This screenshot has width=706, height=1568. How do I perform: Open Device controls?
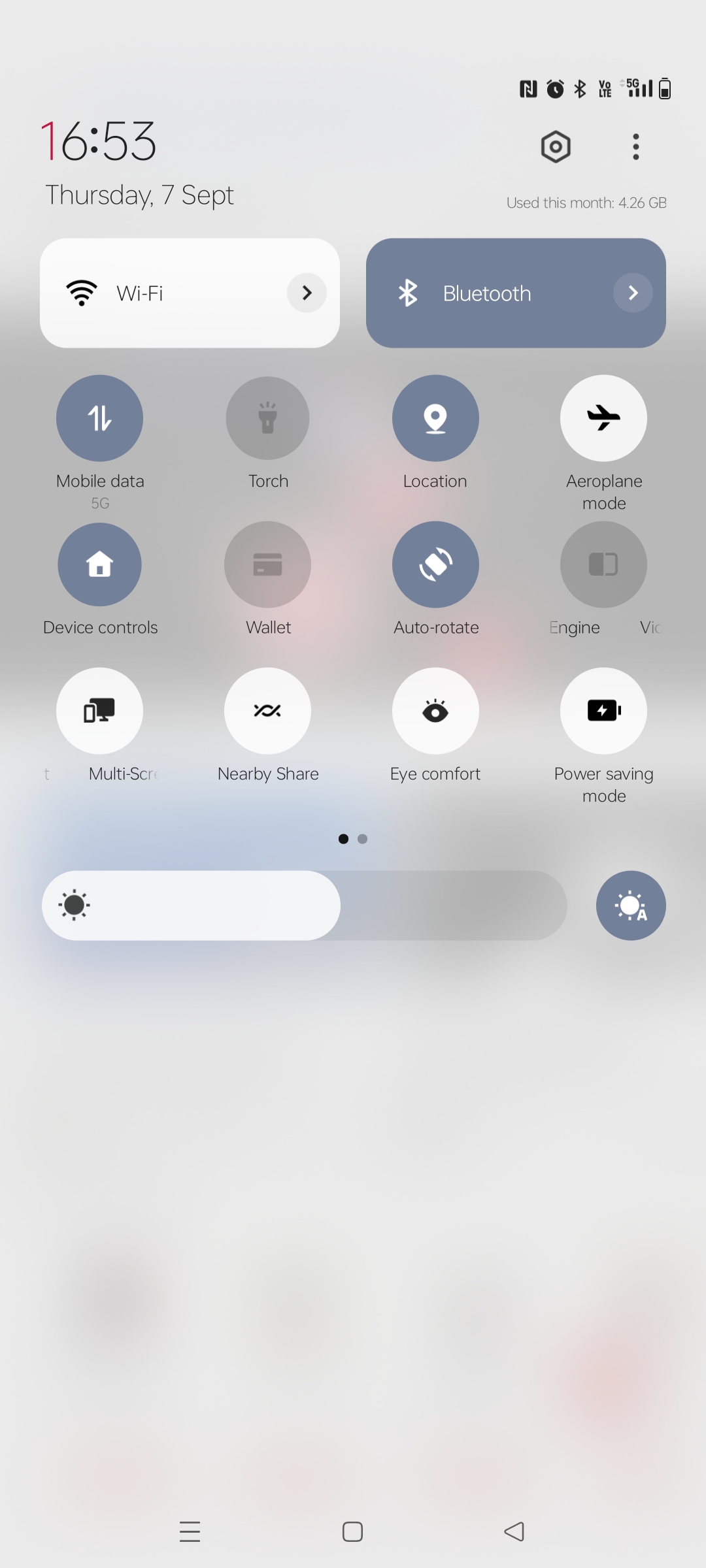pos(100,564)
